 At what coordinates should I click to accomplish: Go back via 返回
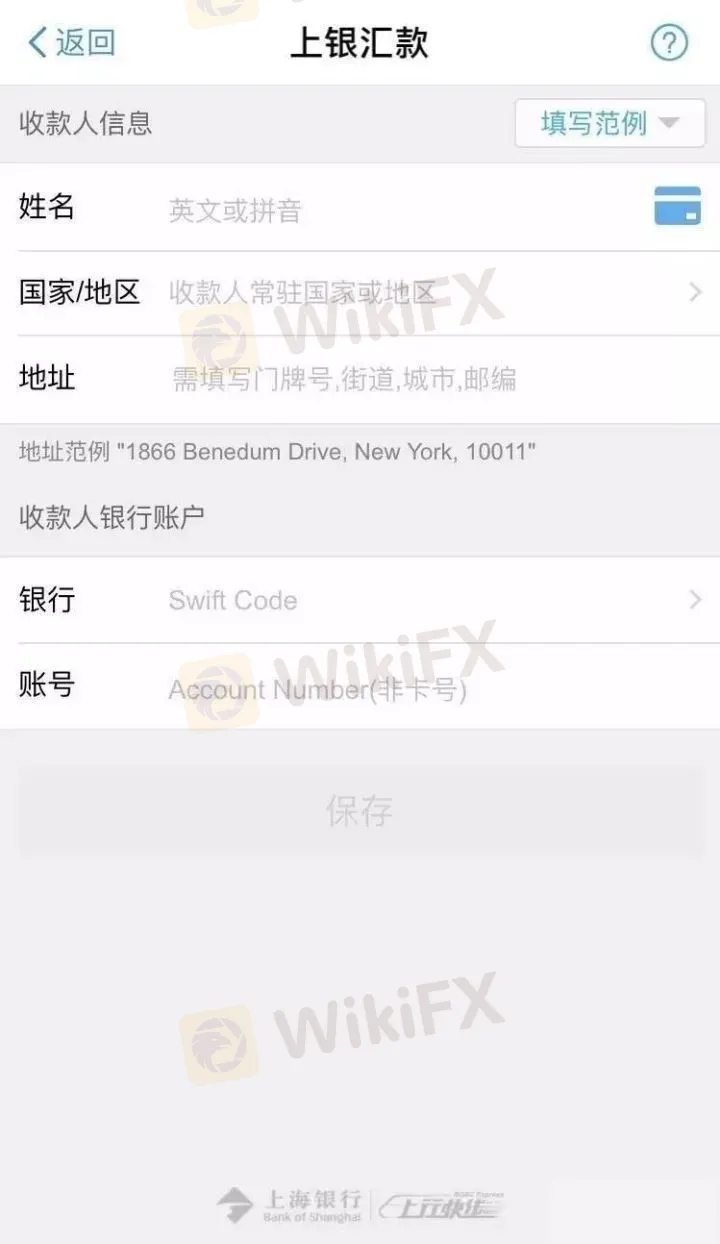pyautogui.click(x=72, y=43)
